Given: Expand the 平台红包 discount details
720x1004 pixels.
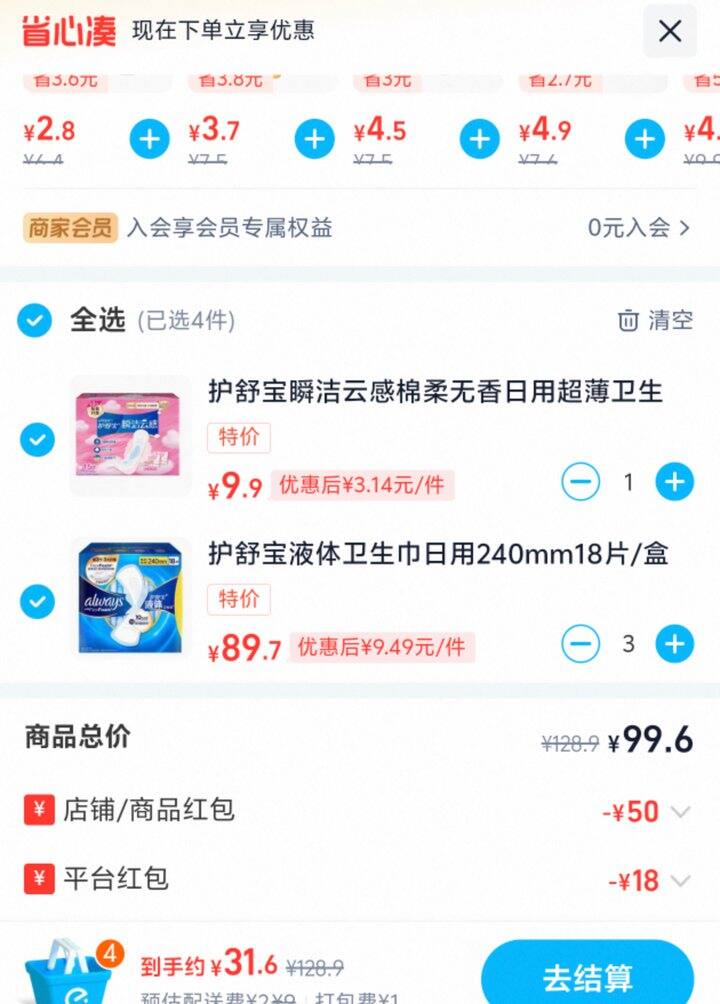Looking at the screenshot, I should (680, 881).
